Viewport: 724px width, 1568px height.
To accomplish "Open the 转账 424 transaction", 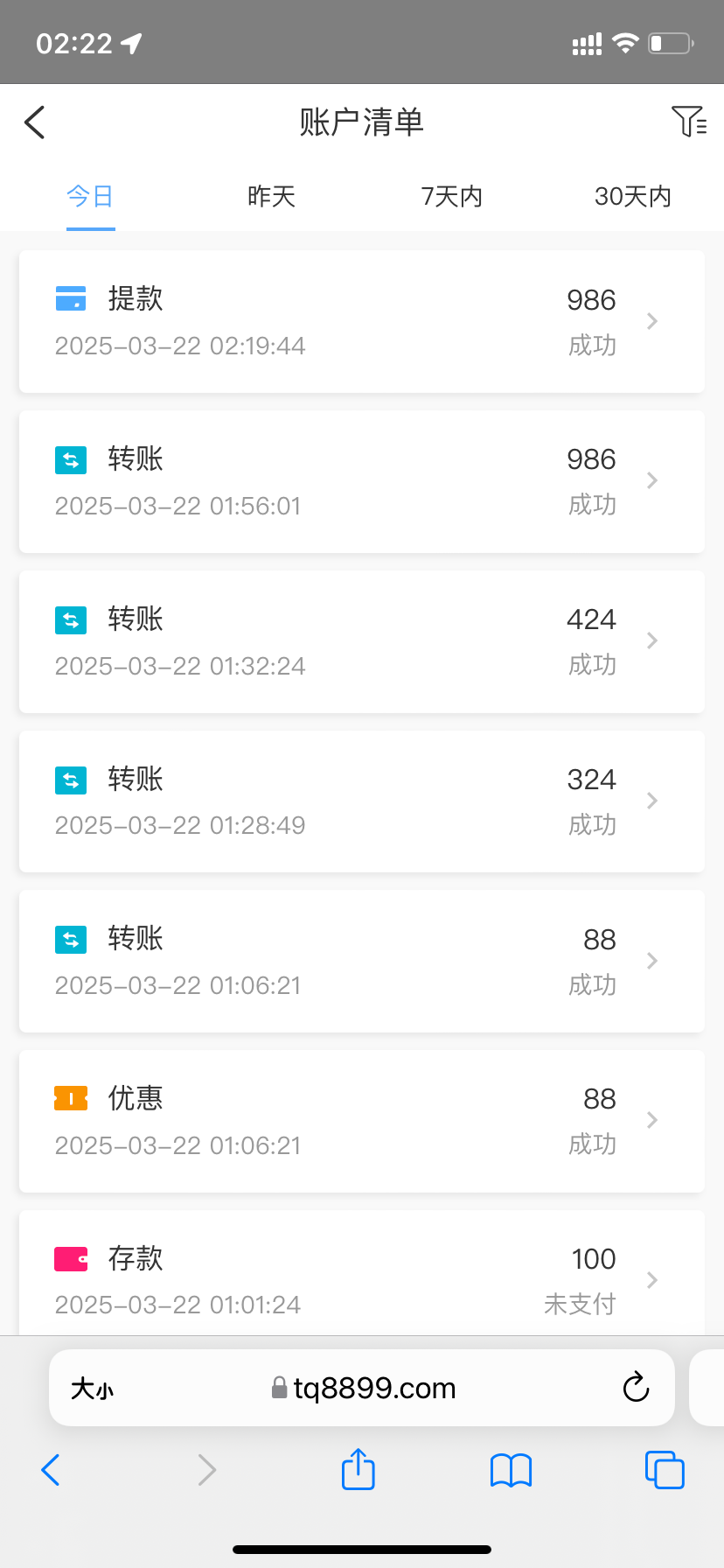I will [x=361, y=641].
